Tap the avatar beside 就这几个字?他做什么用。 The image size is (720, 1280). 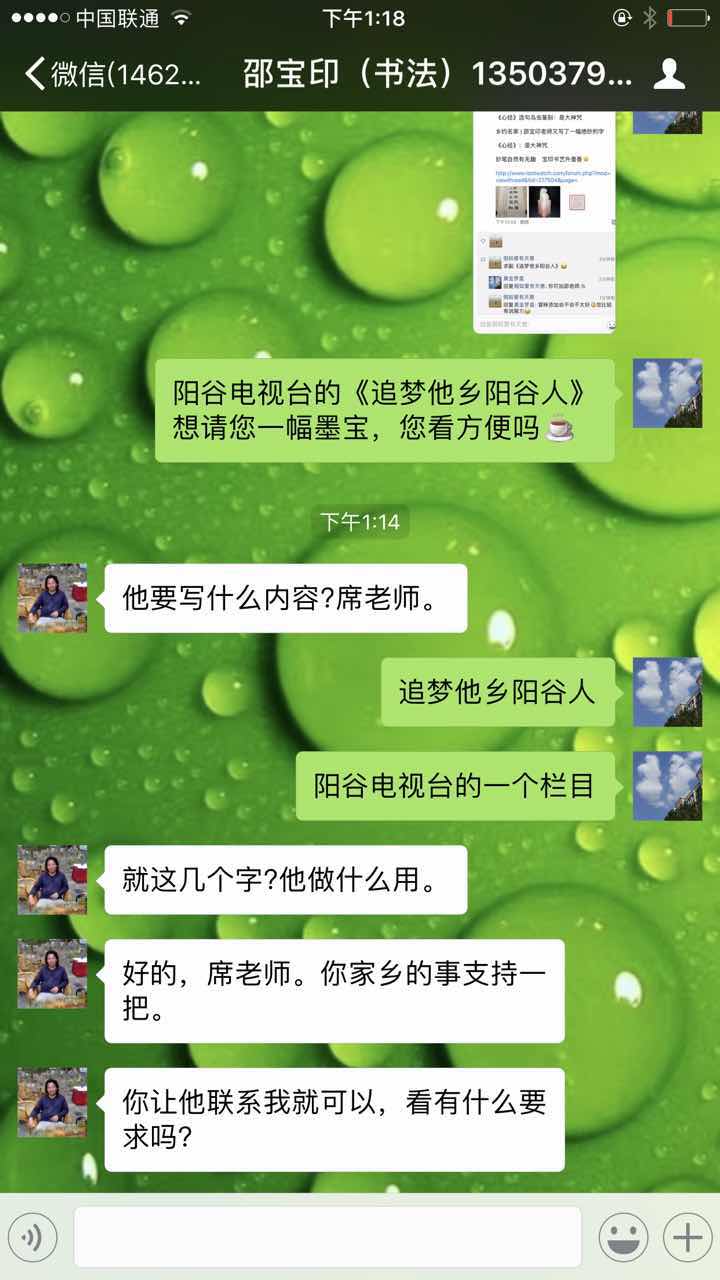(x=52, y=880)
